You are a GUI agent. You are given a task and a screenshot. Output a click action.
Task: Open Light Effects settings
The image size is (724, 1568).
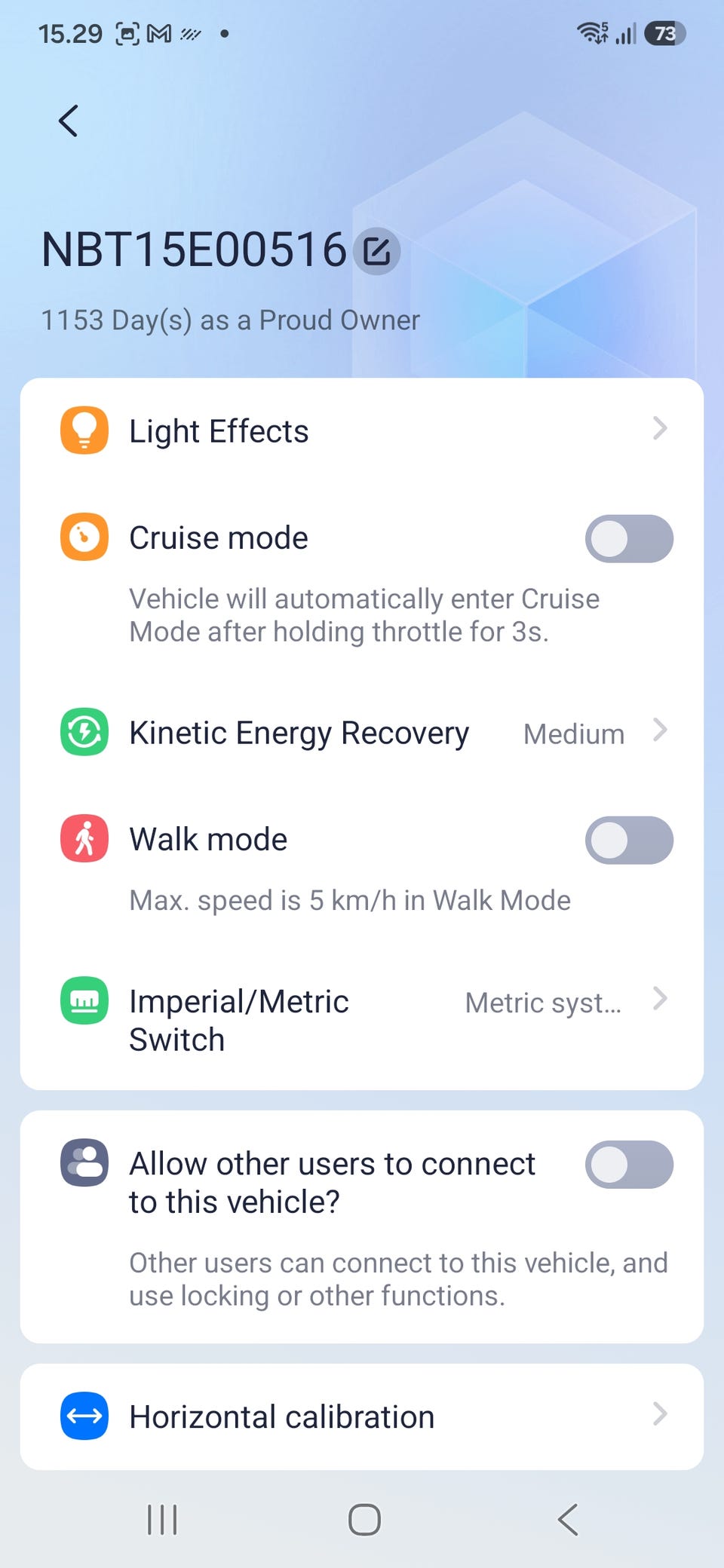pyautogui.click(x=362, y=430)
